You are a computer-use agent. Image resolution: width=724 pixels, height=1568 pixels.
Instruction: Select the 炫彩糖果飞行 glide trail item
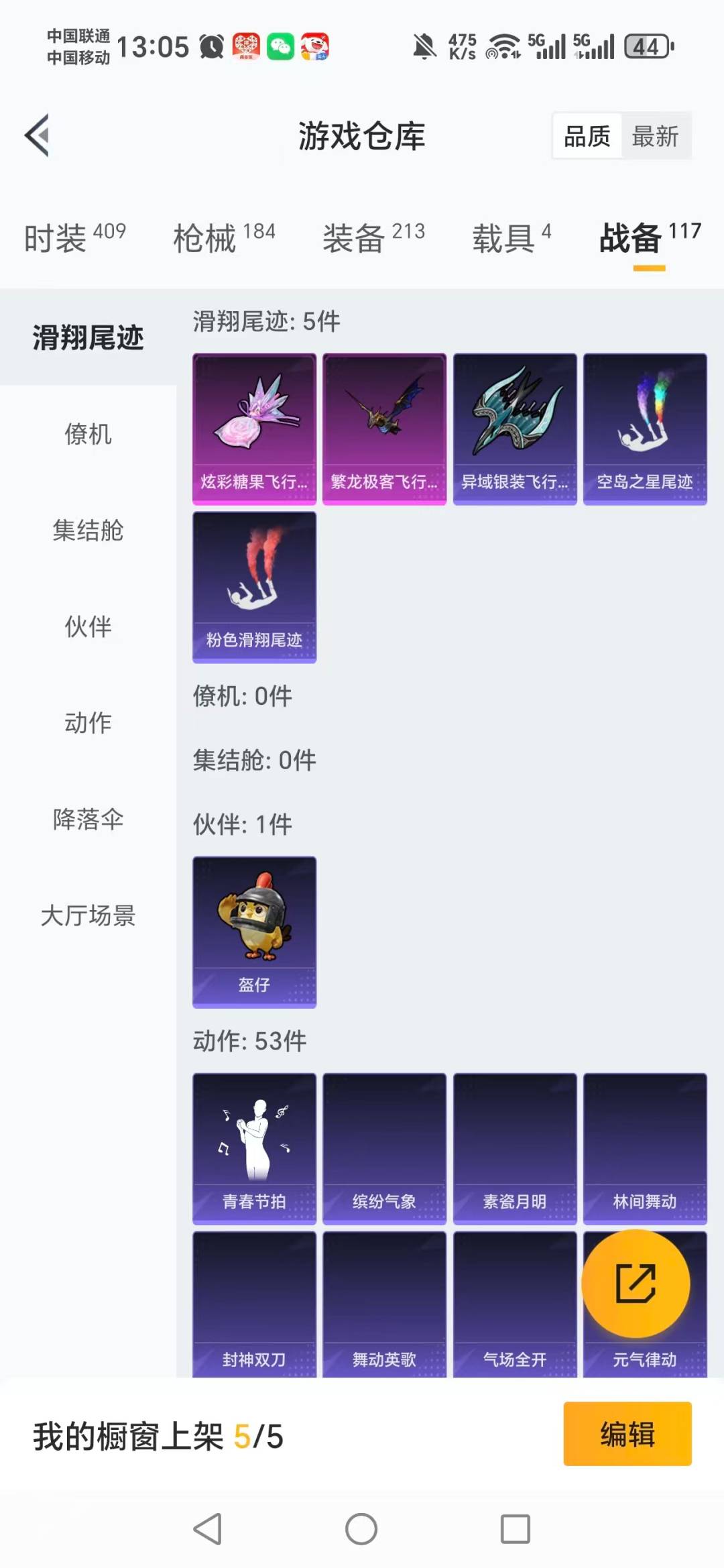[x=253, y=426]
